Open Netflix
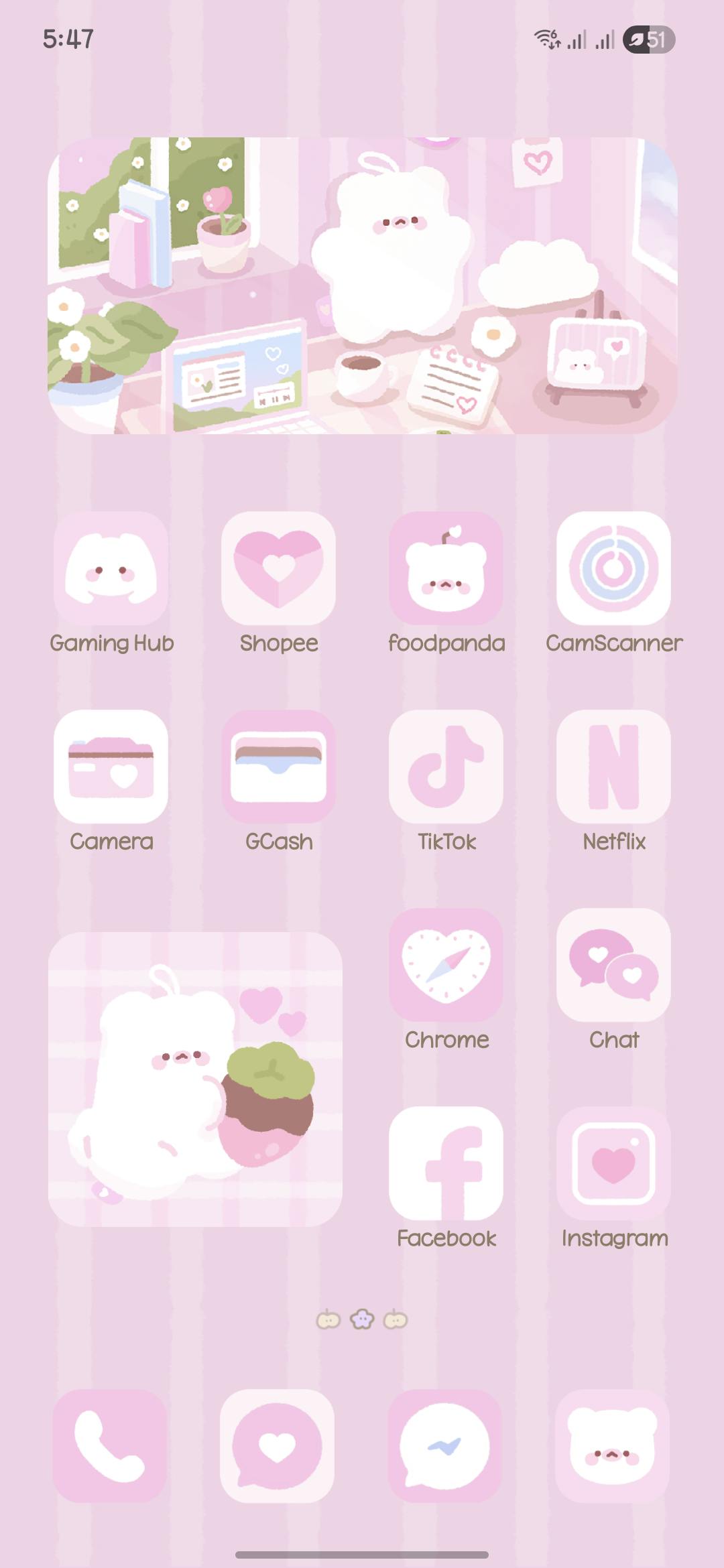Viewport: 724px width, 1568px height. coord(614,767)
